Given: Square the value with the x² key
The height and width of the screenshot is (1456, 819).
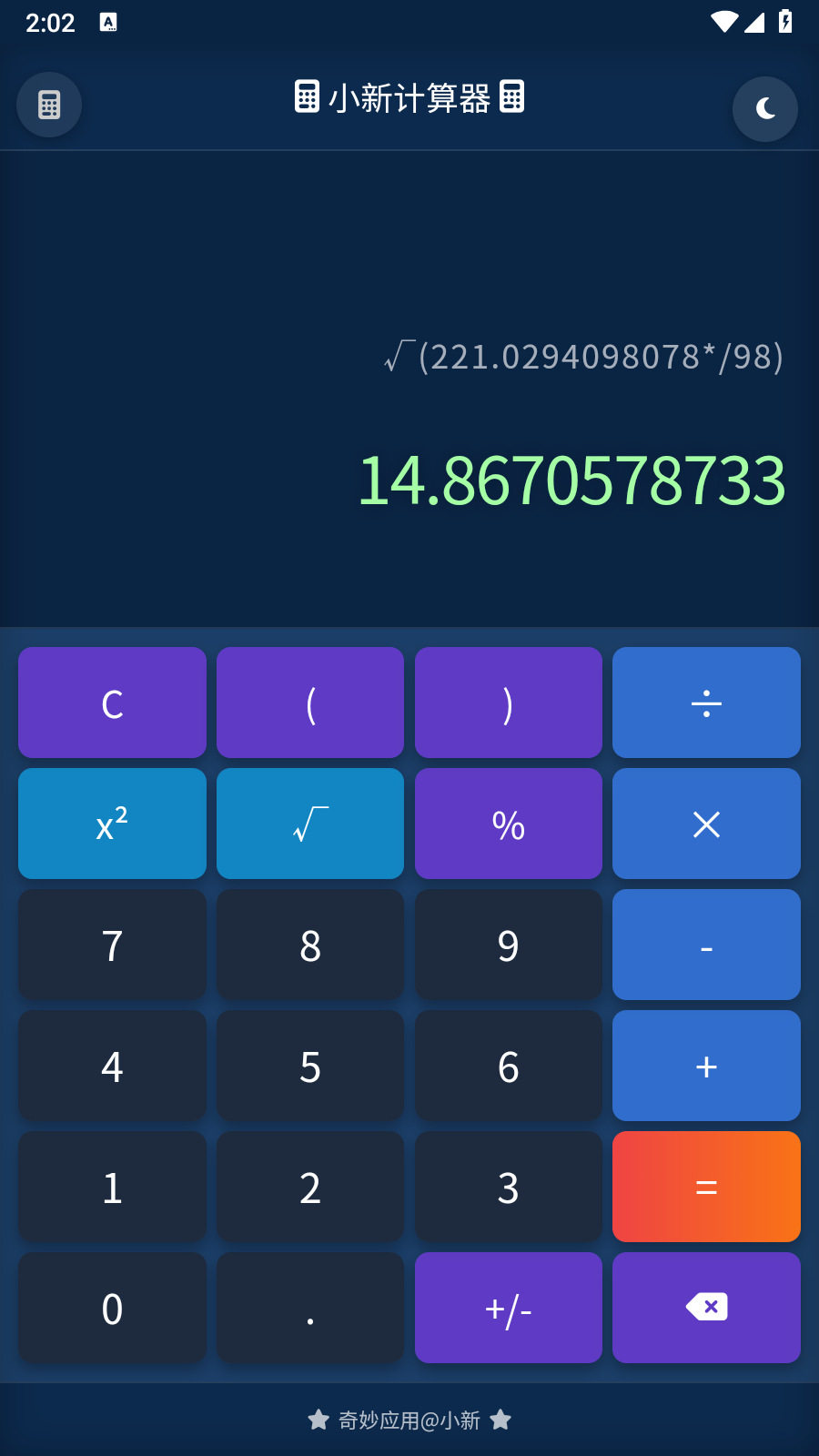Looking at the screenshot, I should (x=112, y=824).
